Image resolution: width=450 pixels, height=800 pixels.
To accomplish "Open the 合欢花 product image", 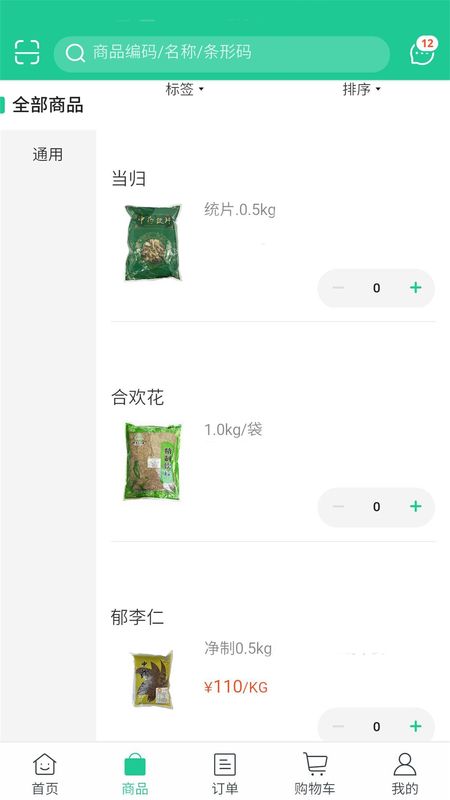I will tap(153, 461).
